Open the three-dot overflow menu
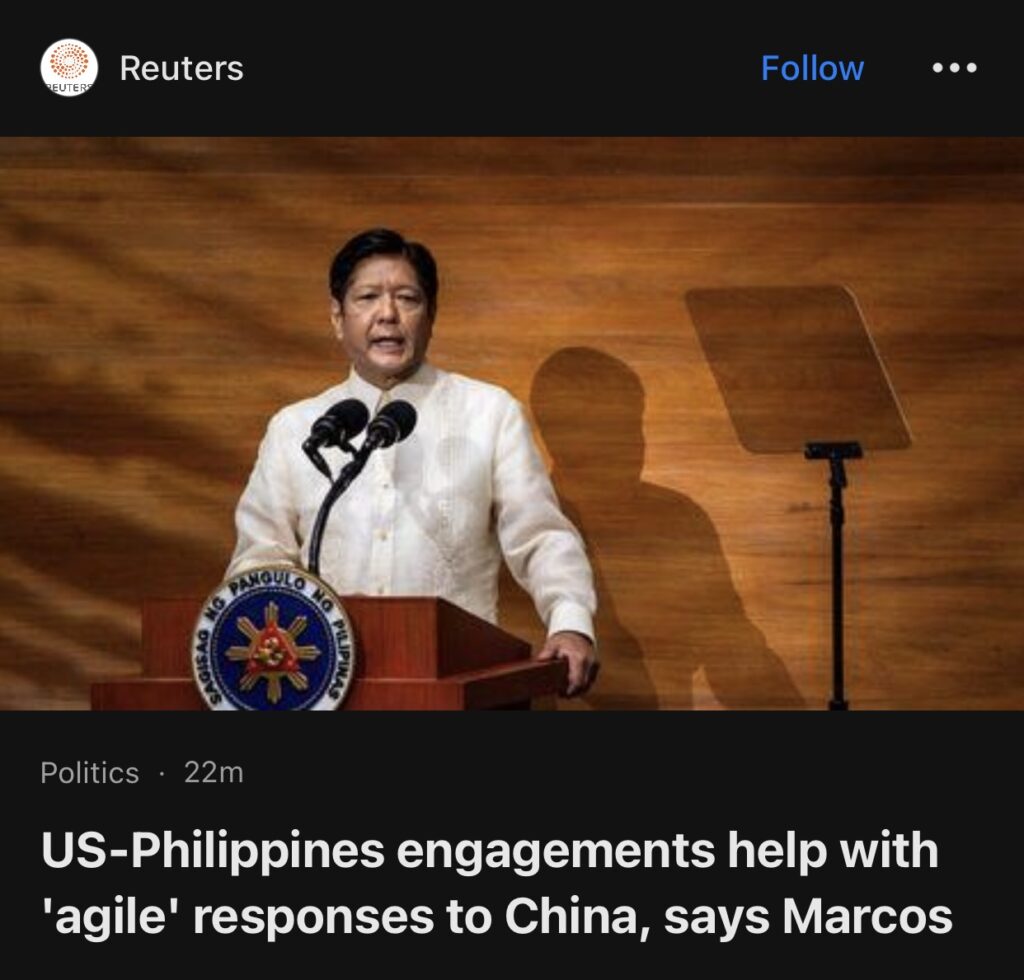This screenshot has width=1024, height=980. [954, 68]
